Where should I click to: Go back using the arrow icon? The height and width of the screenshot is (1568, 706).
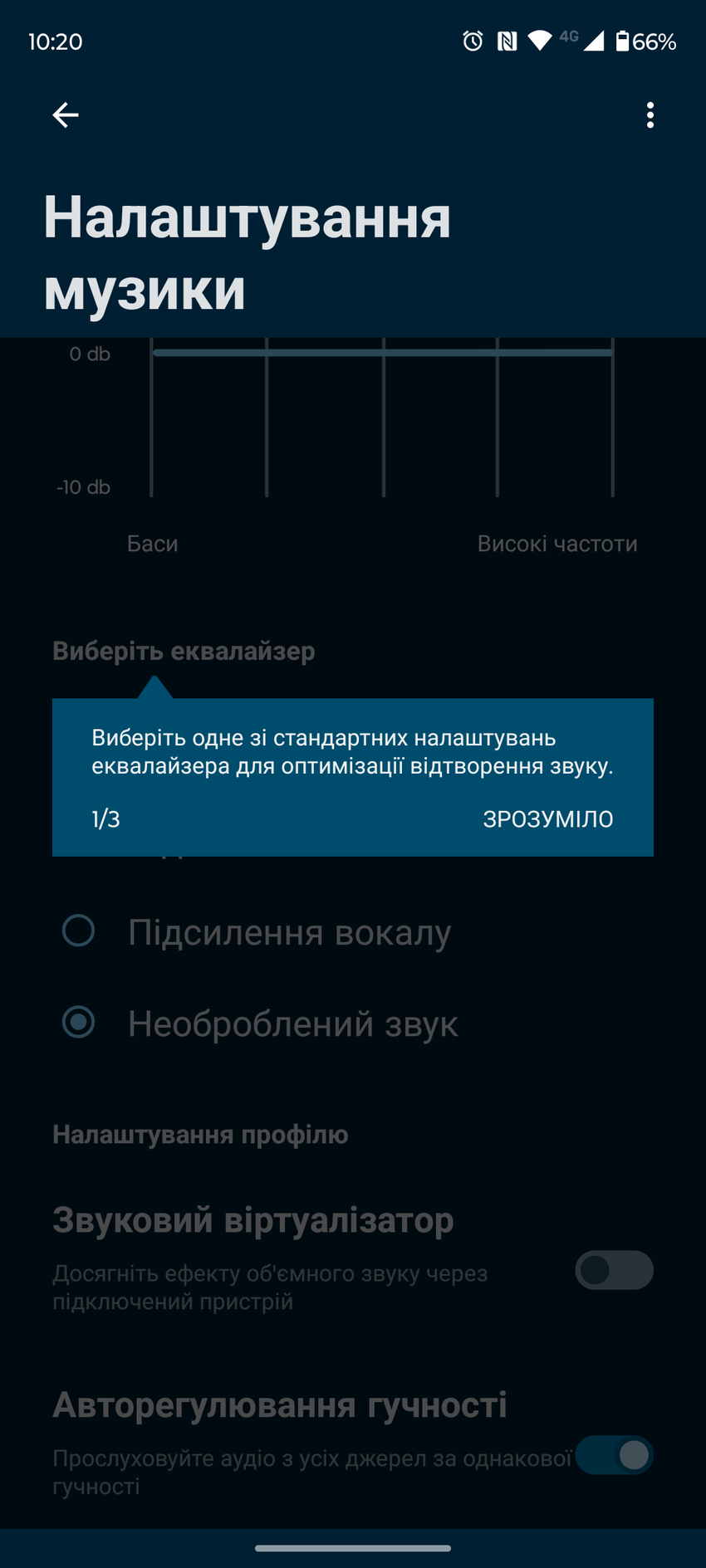[66, 115]
